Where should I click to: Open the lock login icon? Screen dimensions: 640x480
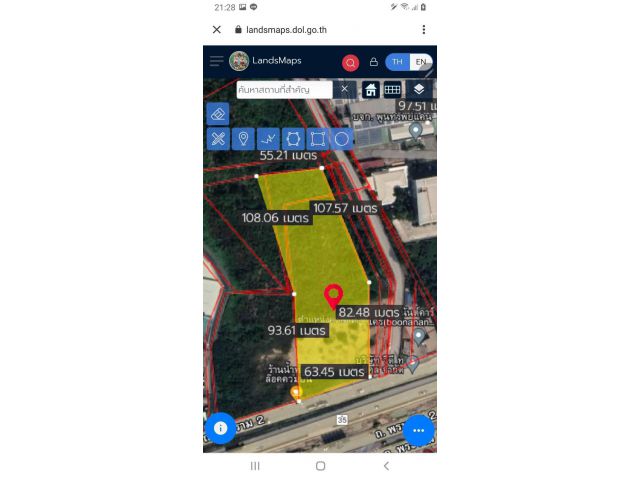point(374,62)
